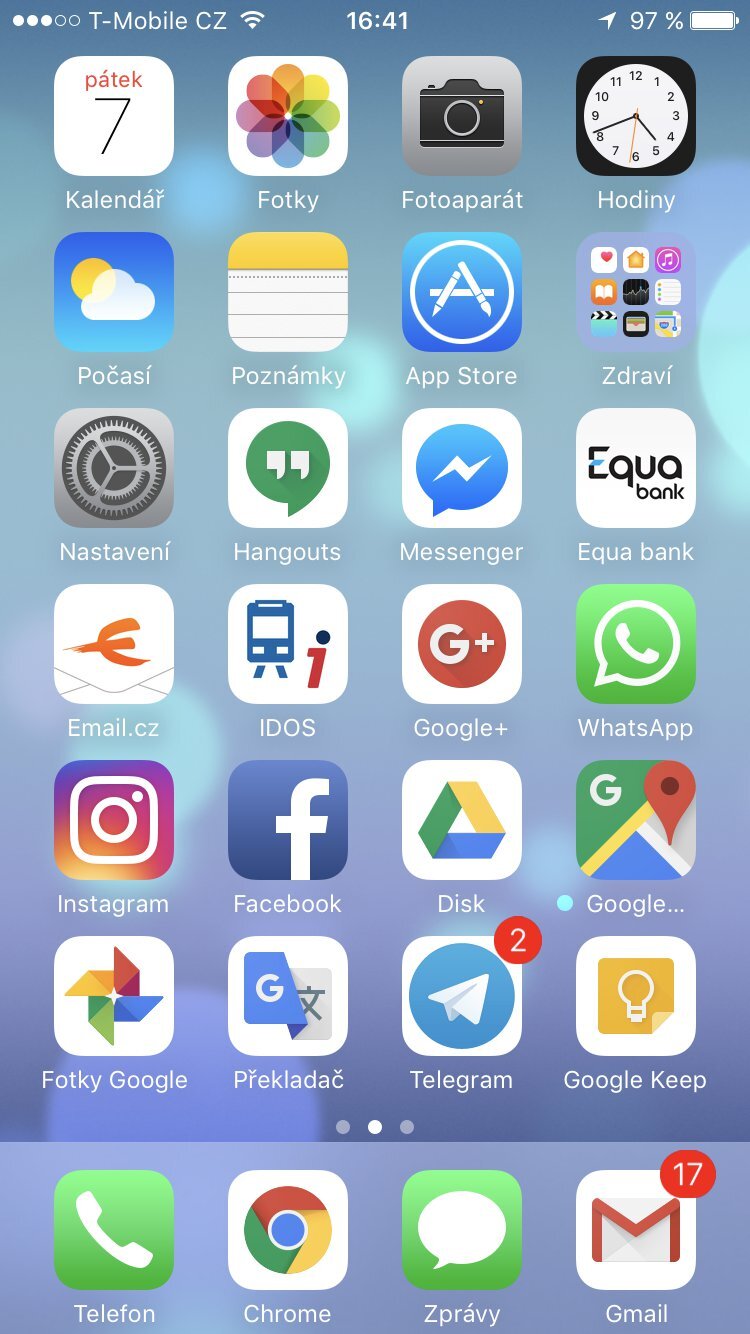Open Instagram
Viewport: 750px width, 1334px height.
113,819
